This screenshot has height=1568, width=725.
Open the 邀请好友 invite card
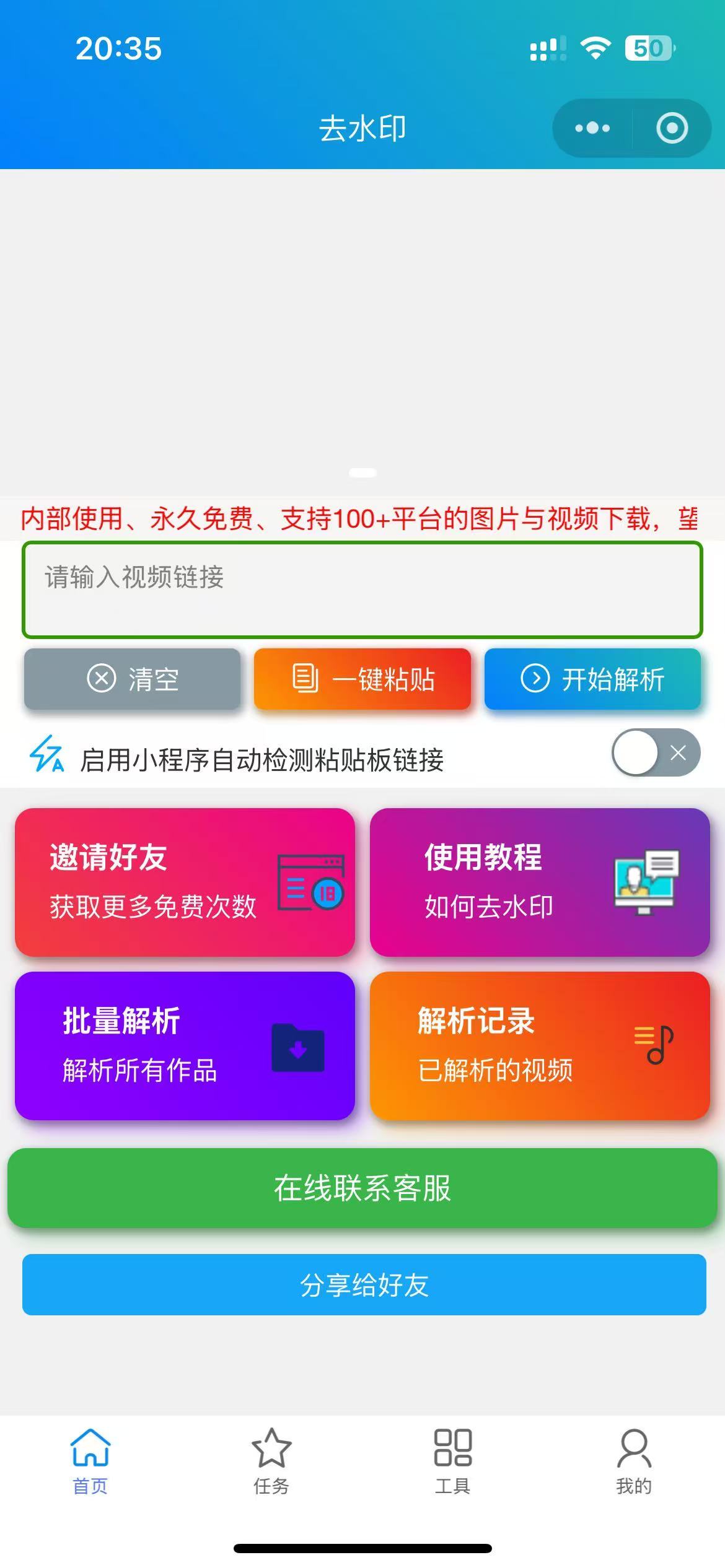[x=185, y=882]
